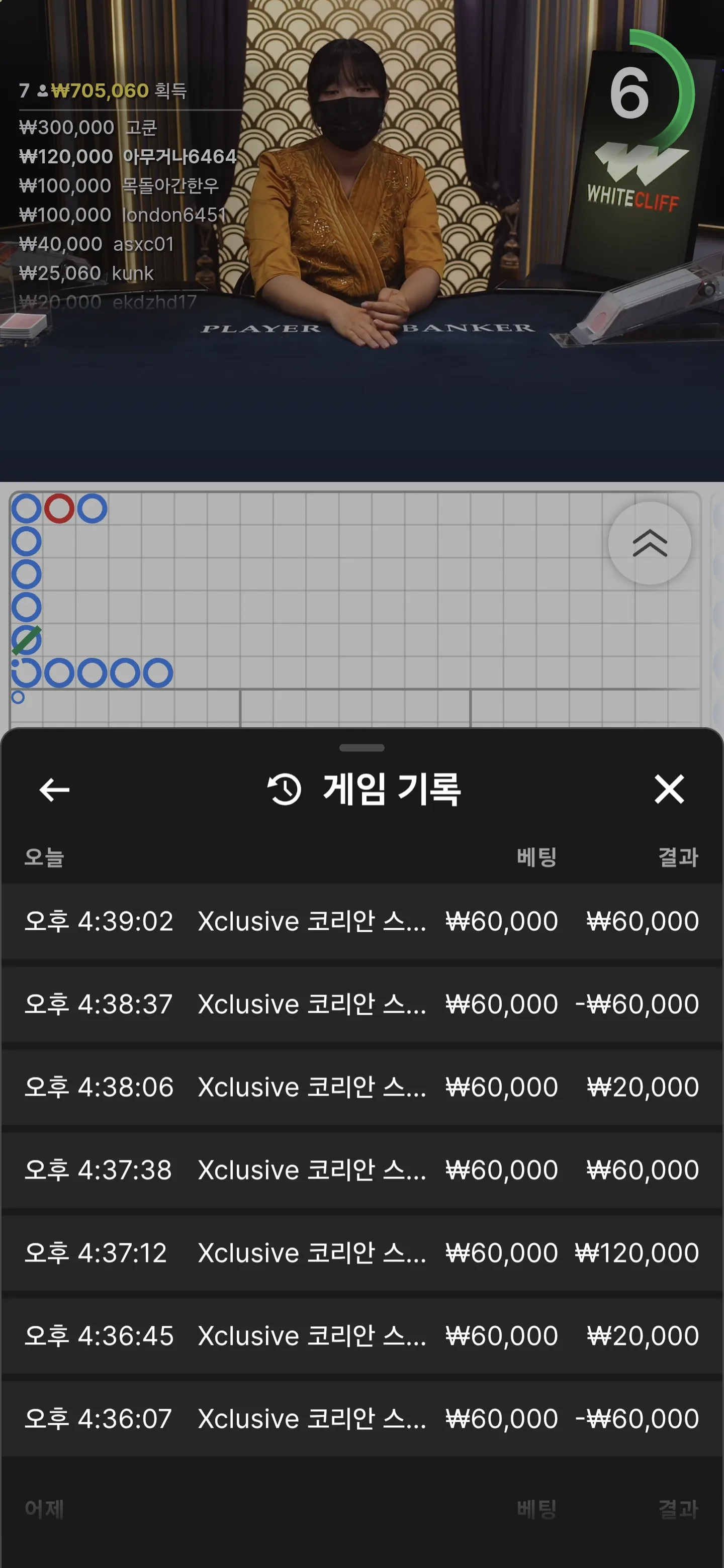Viewport: 724px width, 1568px height.
Task: Select the 오후 4:36:07 game record
Action: pyautogui.click(x=361, y=1418)
